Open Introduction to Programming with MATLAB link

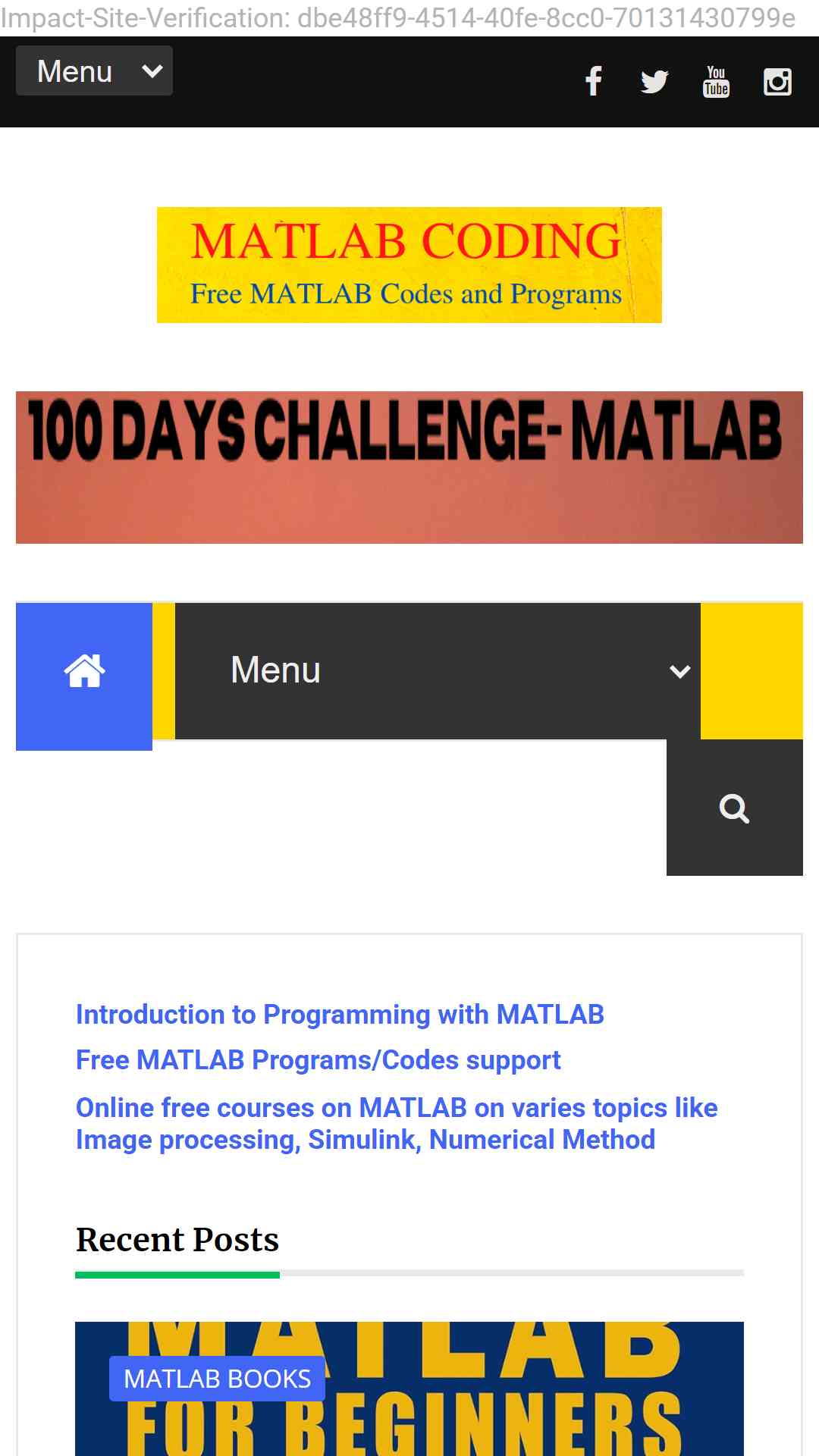[x=340, y=1015]
